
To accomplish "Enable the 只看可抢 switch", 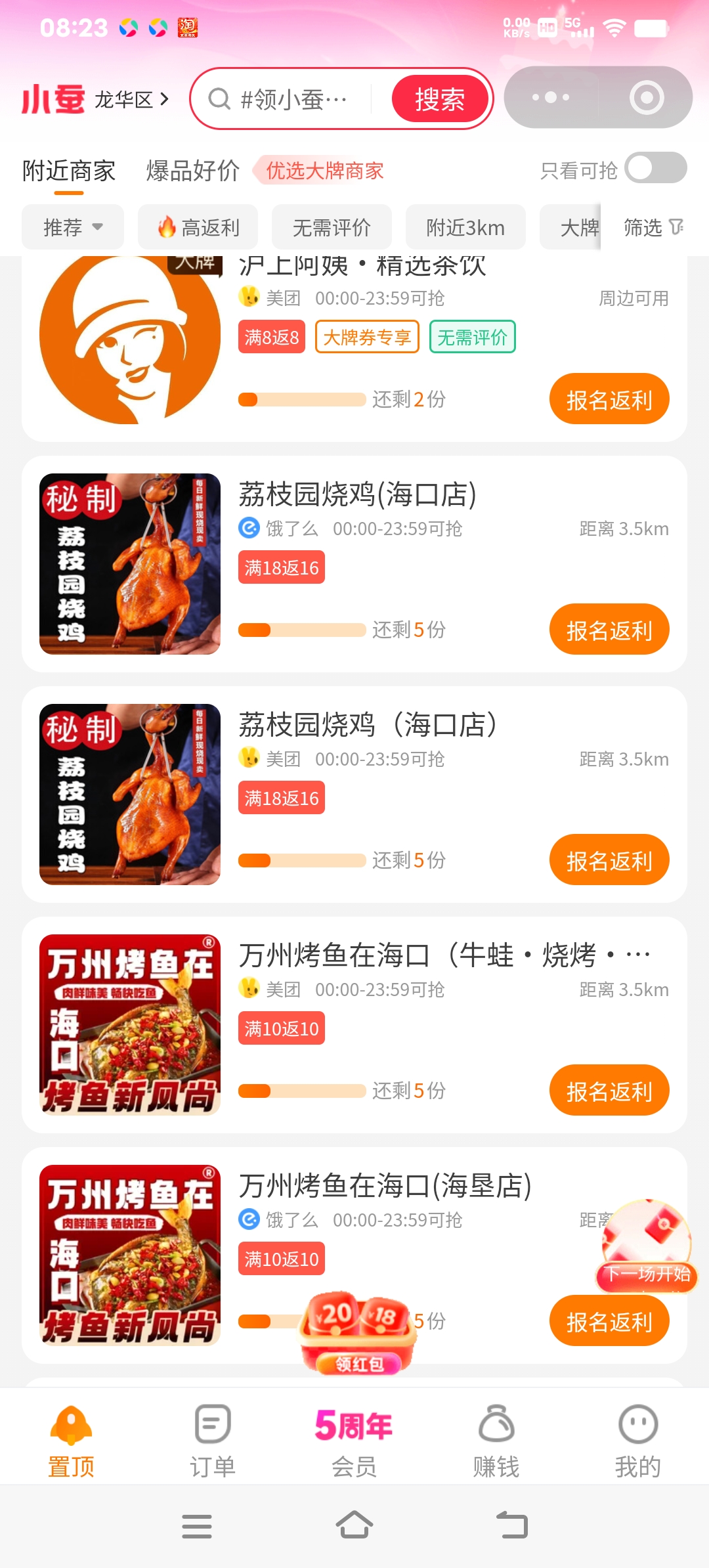I will pos(655,168).
